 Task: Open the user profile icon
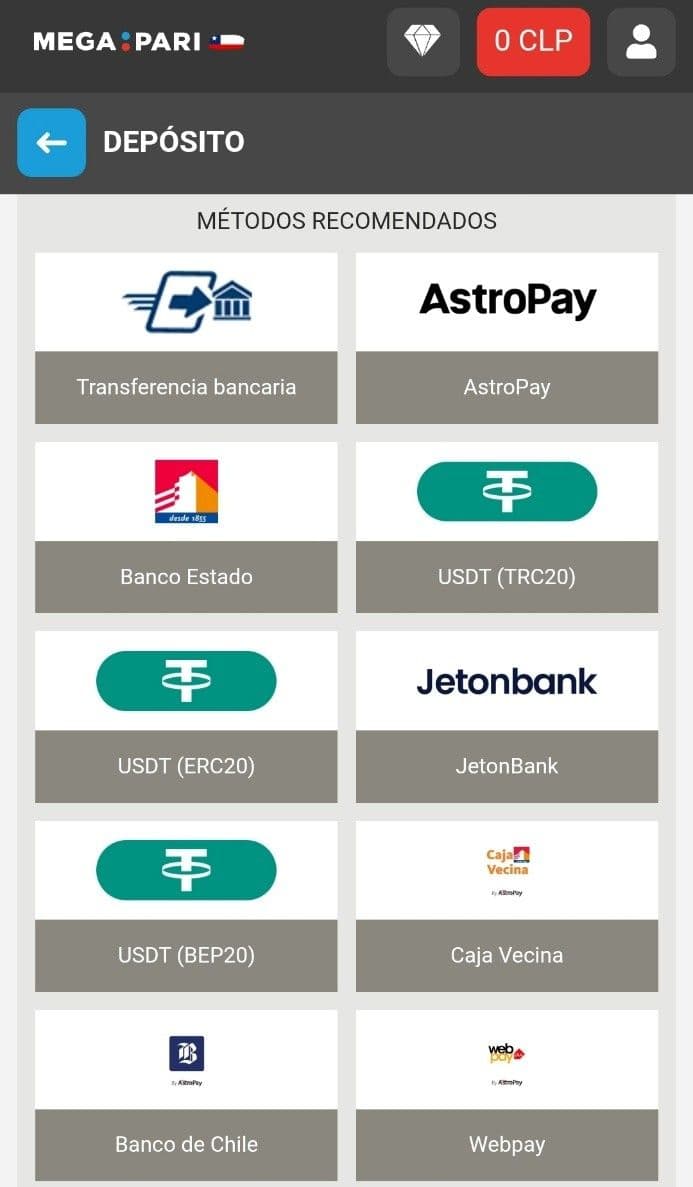tap(641, 42)
